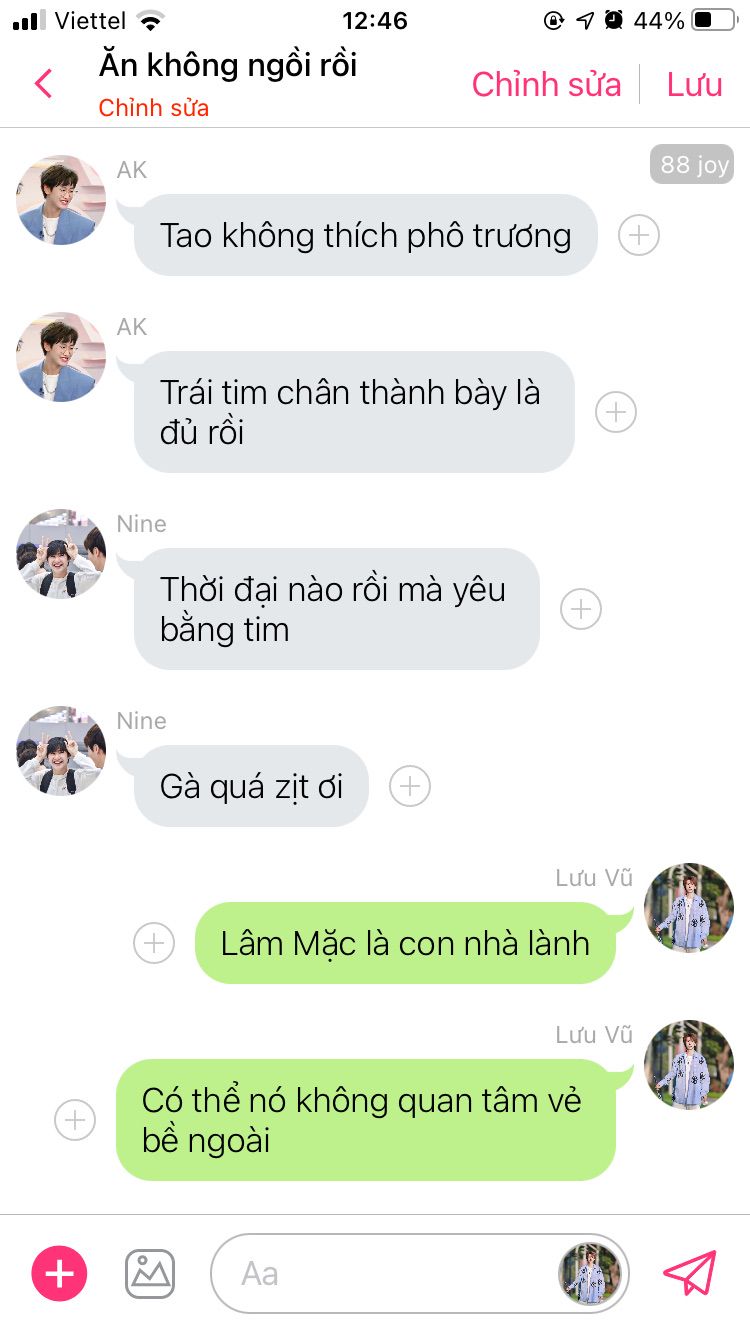Change sender via avatar in input box
The height and width of the screenshot is (1334, 750).
[x=589, y=1274]
